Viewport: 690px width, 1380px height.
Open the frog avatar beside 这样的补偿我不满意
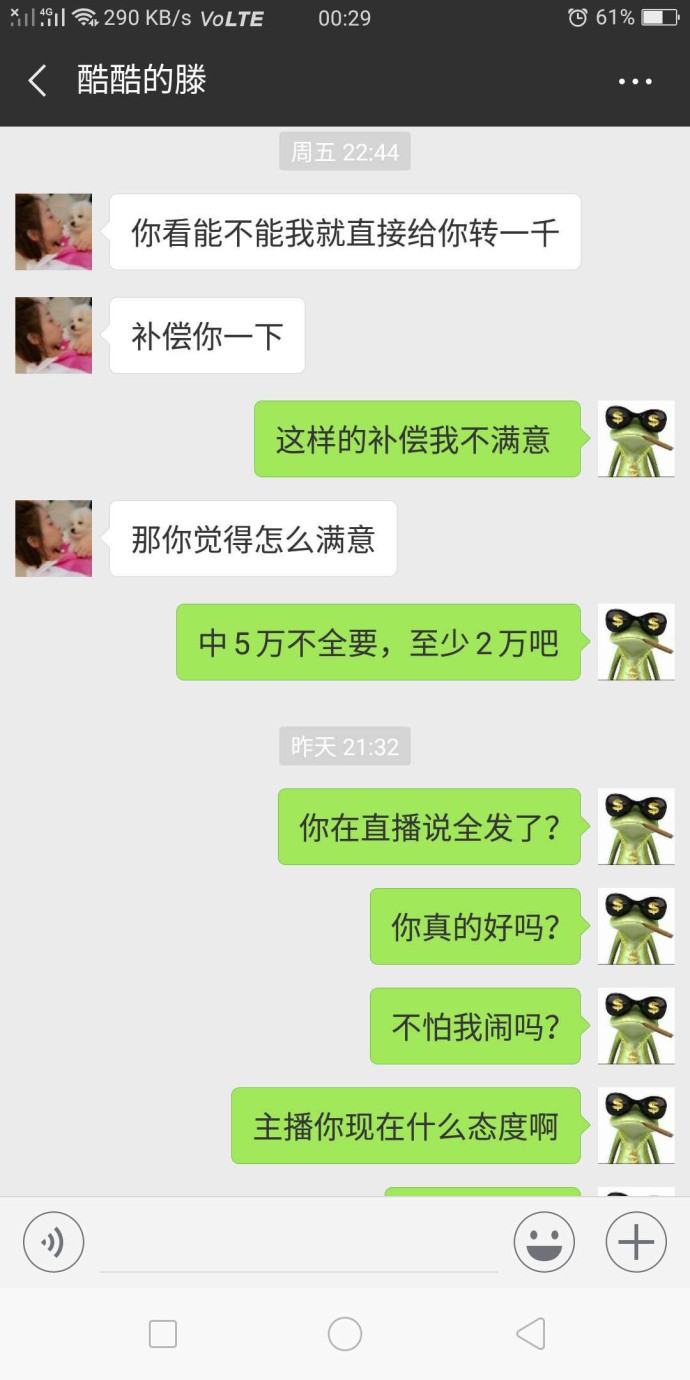pyautogui.click(x=636, y=439)
